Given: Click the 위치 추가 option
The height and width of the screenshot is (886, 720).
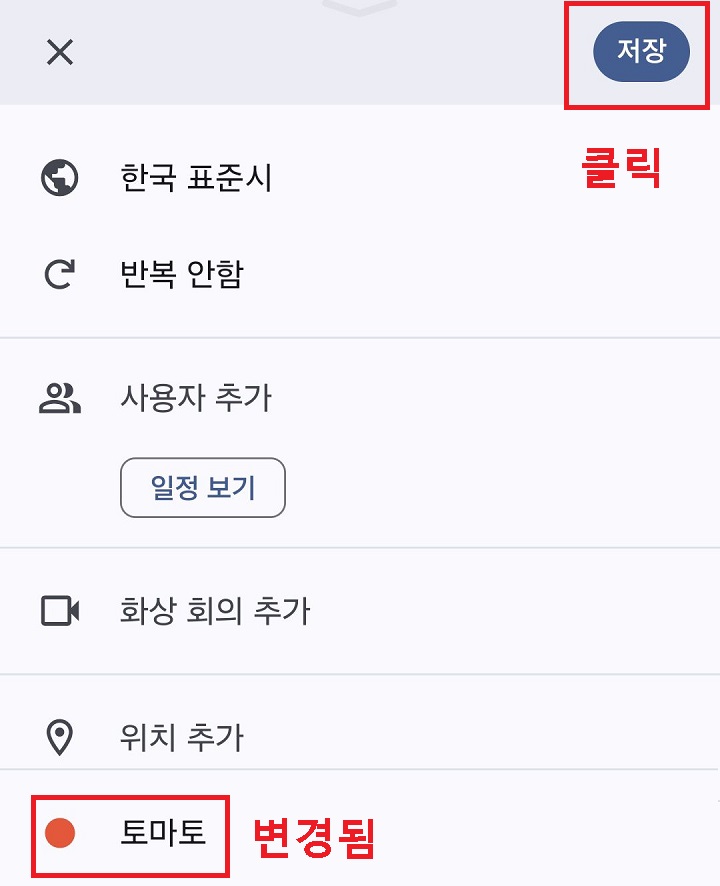Looking at the screenshot, I should click(x=180, y=733).
